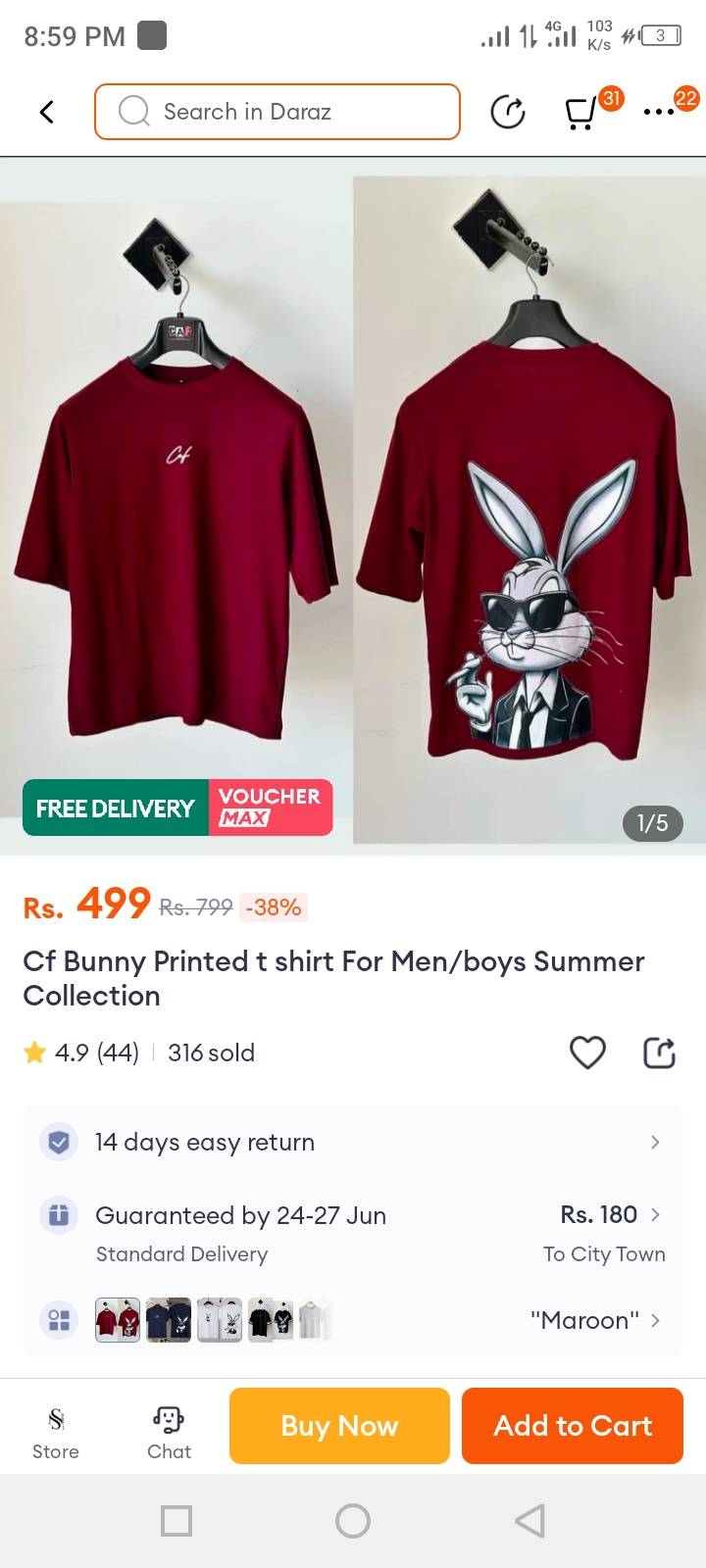Image resolution: width=706 pixels, height=1568 pixels.
Task: Chat with the seller
Action: click(169, 1432)
